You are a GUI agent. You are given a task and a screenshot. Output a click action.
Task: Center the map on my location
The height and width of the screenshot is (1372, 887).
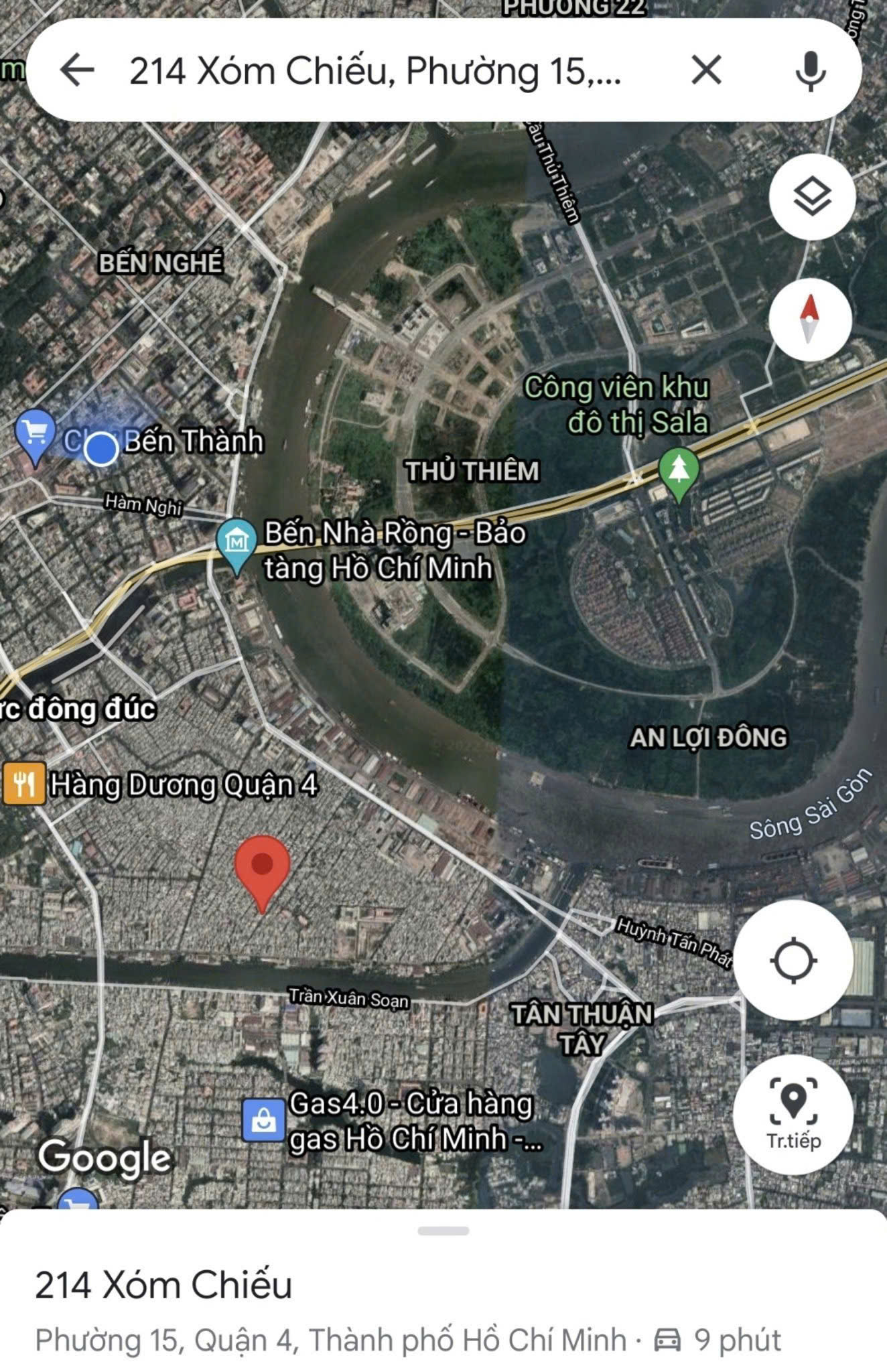(x=793, y=961)
